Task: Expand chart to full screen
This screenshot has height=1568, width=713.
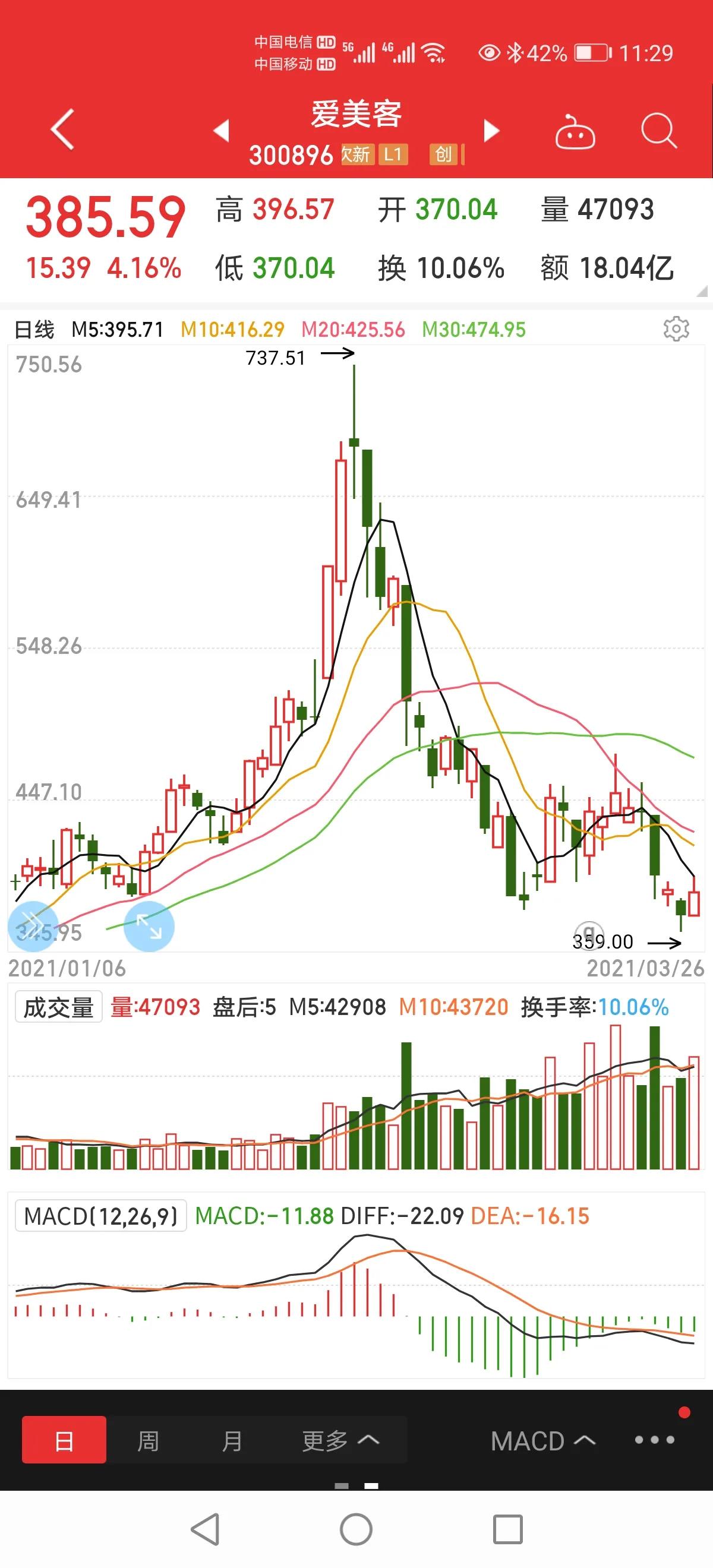Action: (149, 927)
